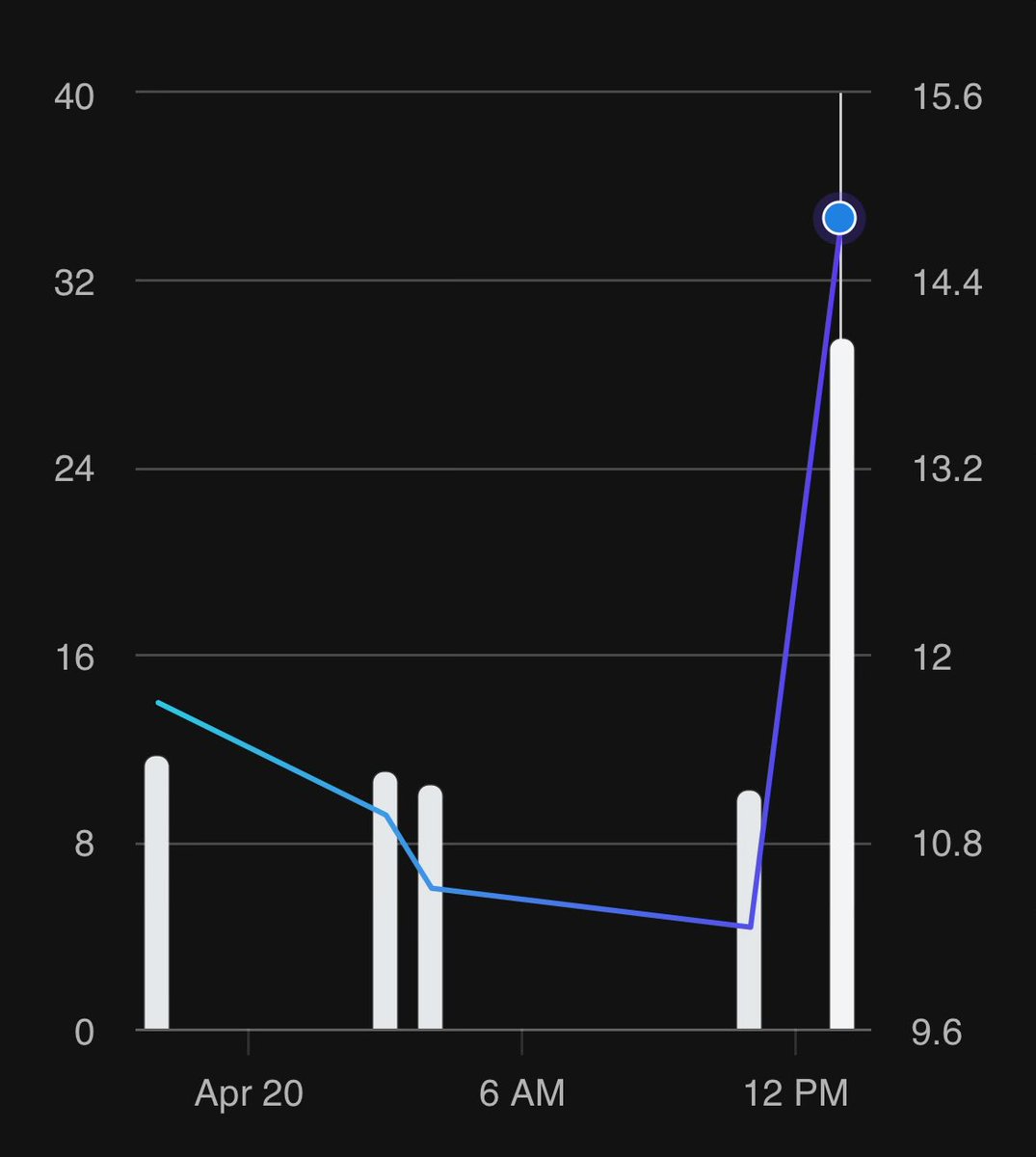Select the tallest white bar after 12 PM
The width and height of the screenshot is (1036, 1157).
842,685
